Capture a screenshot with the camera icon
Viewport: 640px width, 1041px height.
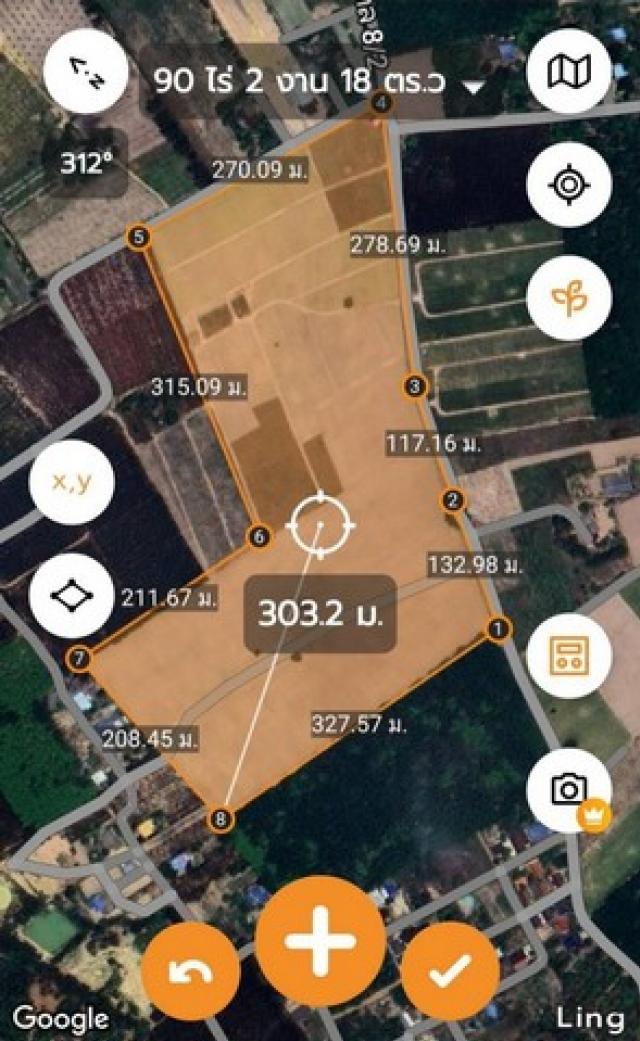(568, 790)
